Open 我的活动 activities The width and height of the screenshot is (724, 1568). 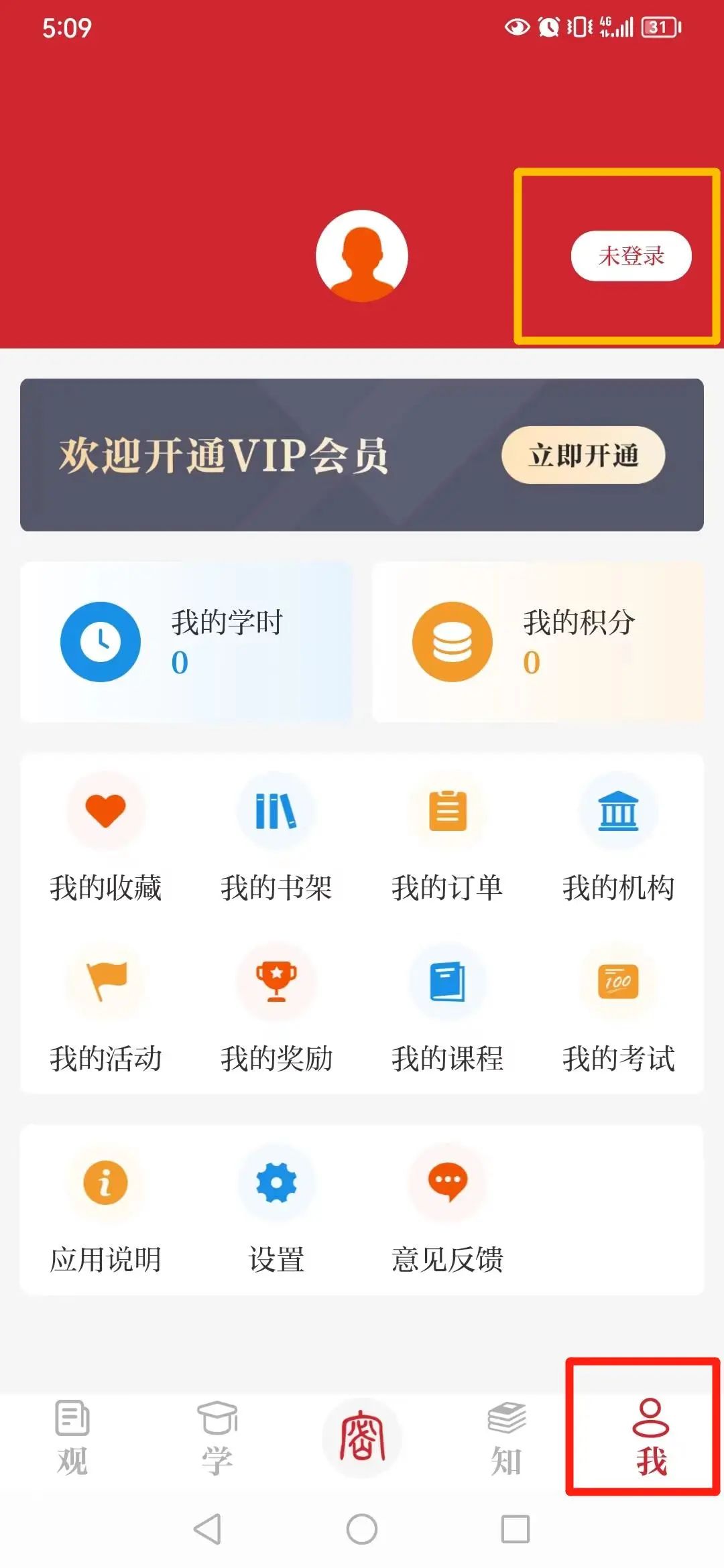pyautogui.click(x=106, y=1009)
